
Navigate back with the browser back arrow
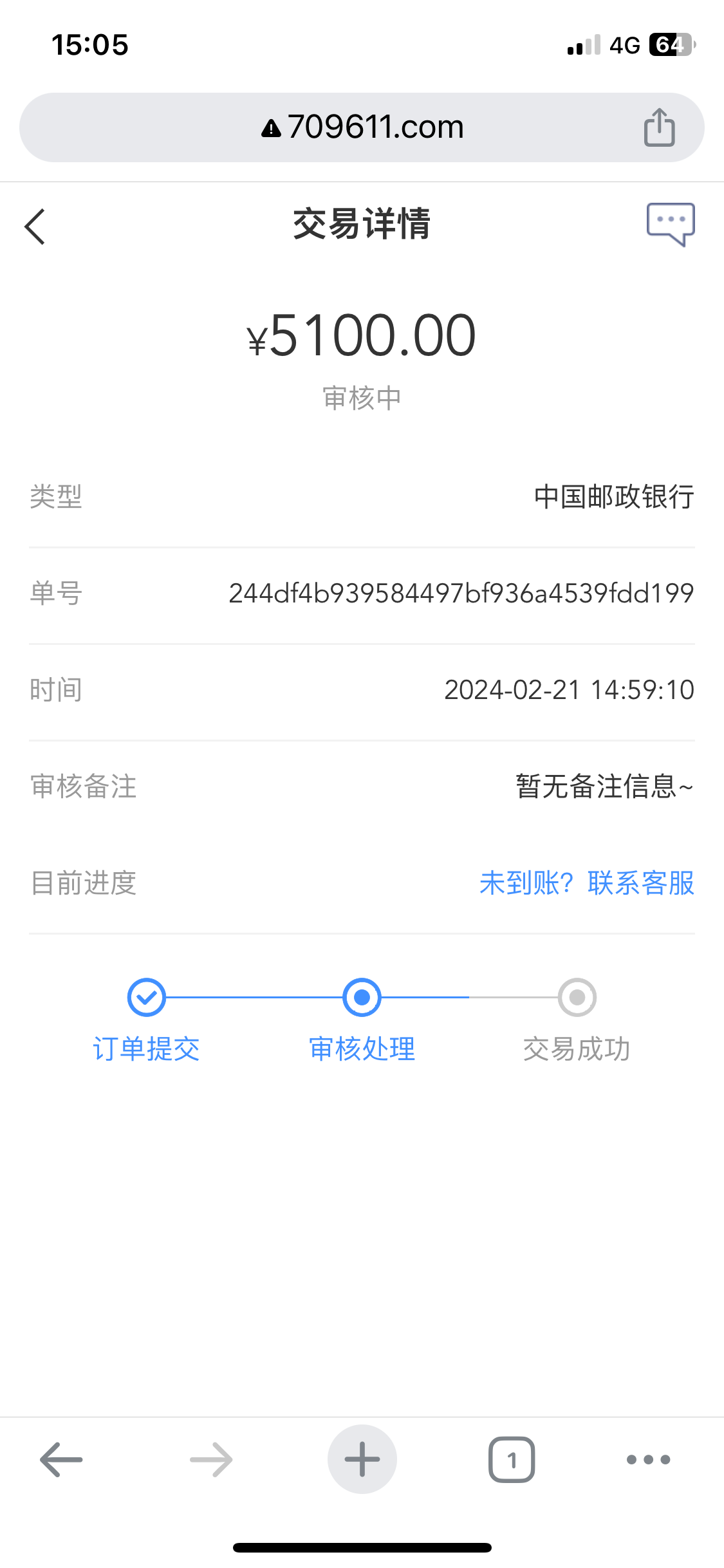[x=61, y=1460]
